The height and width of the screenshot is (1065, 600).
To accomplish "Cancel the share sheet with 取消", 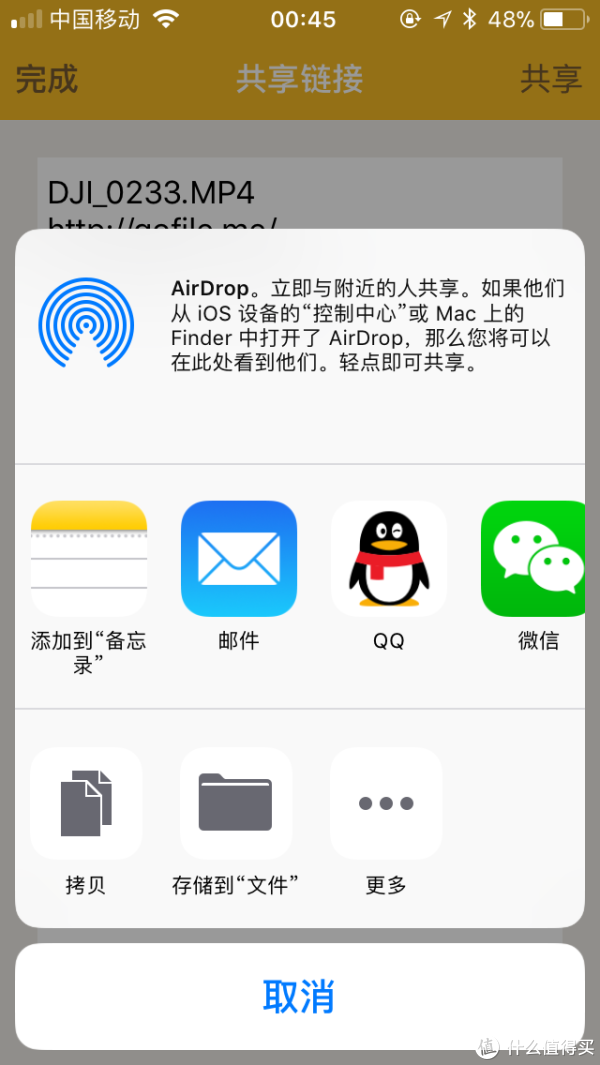I will pyautogui.click(x=300, y=997).
